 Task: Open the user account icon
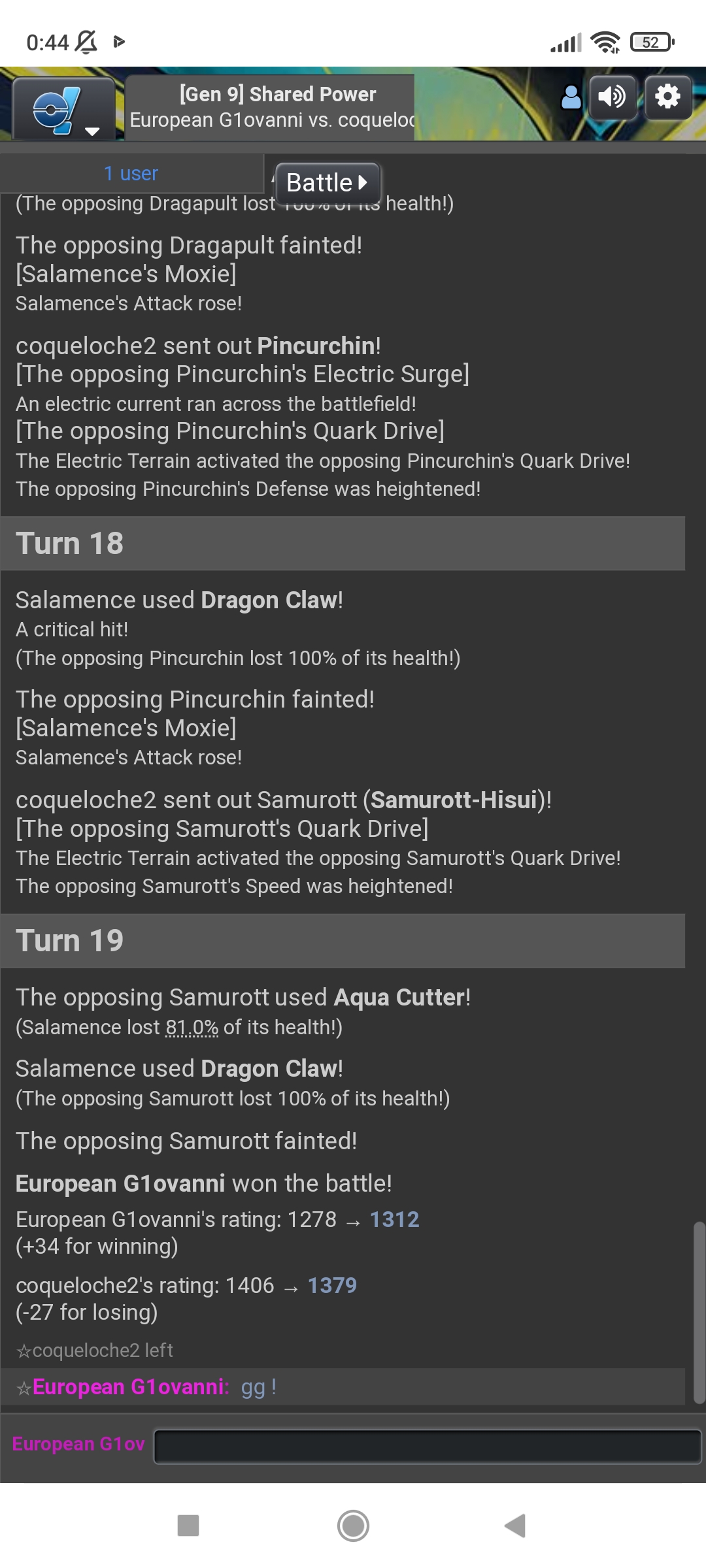pyautogui.click(x=571, y=97)
